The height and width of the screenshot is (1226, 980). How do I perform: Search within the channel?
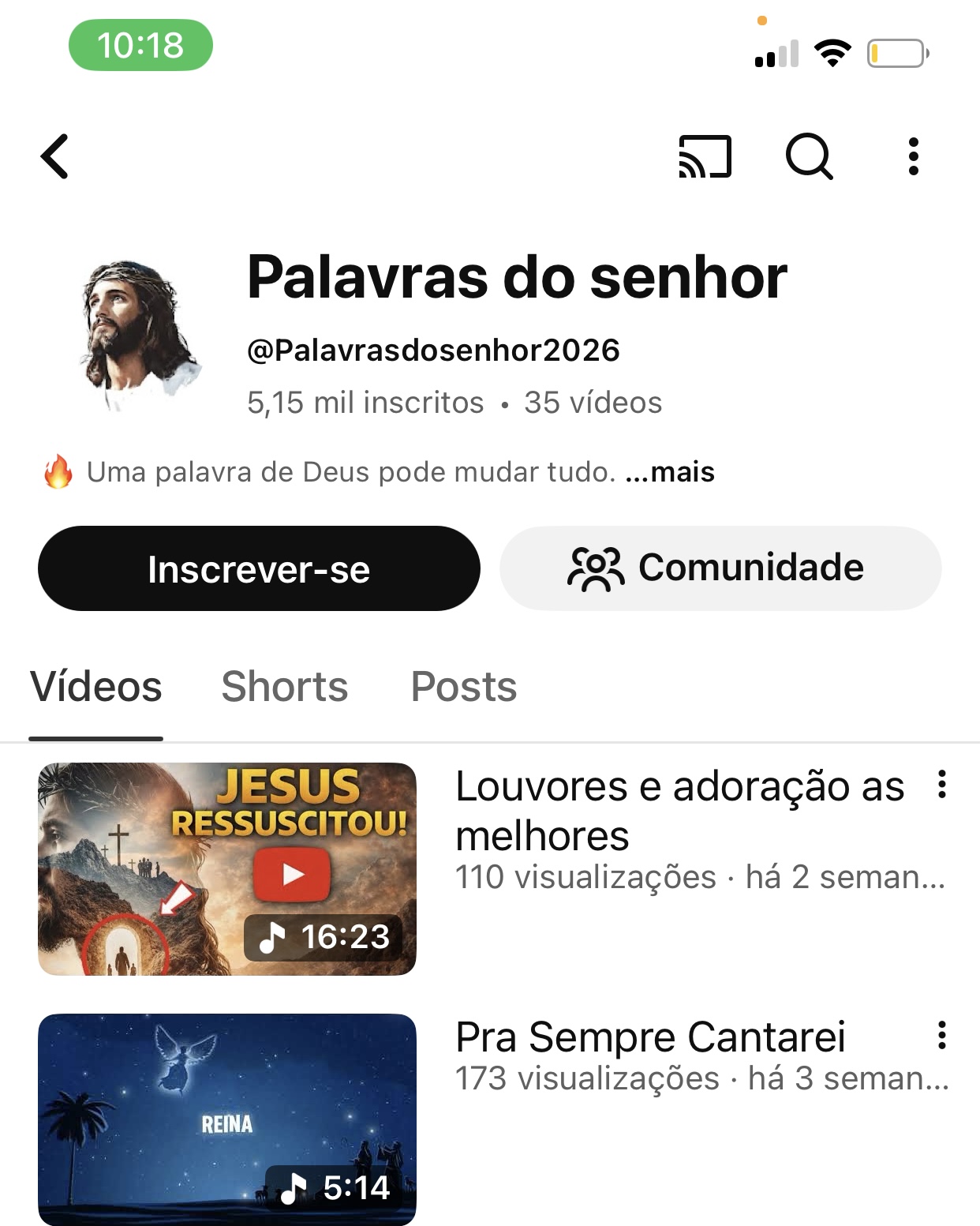point(809,156)
